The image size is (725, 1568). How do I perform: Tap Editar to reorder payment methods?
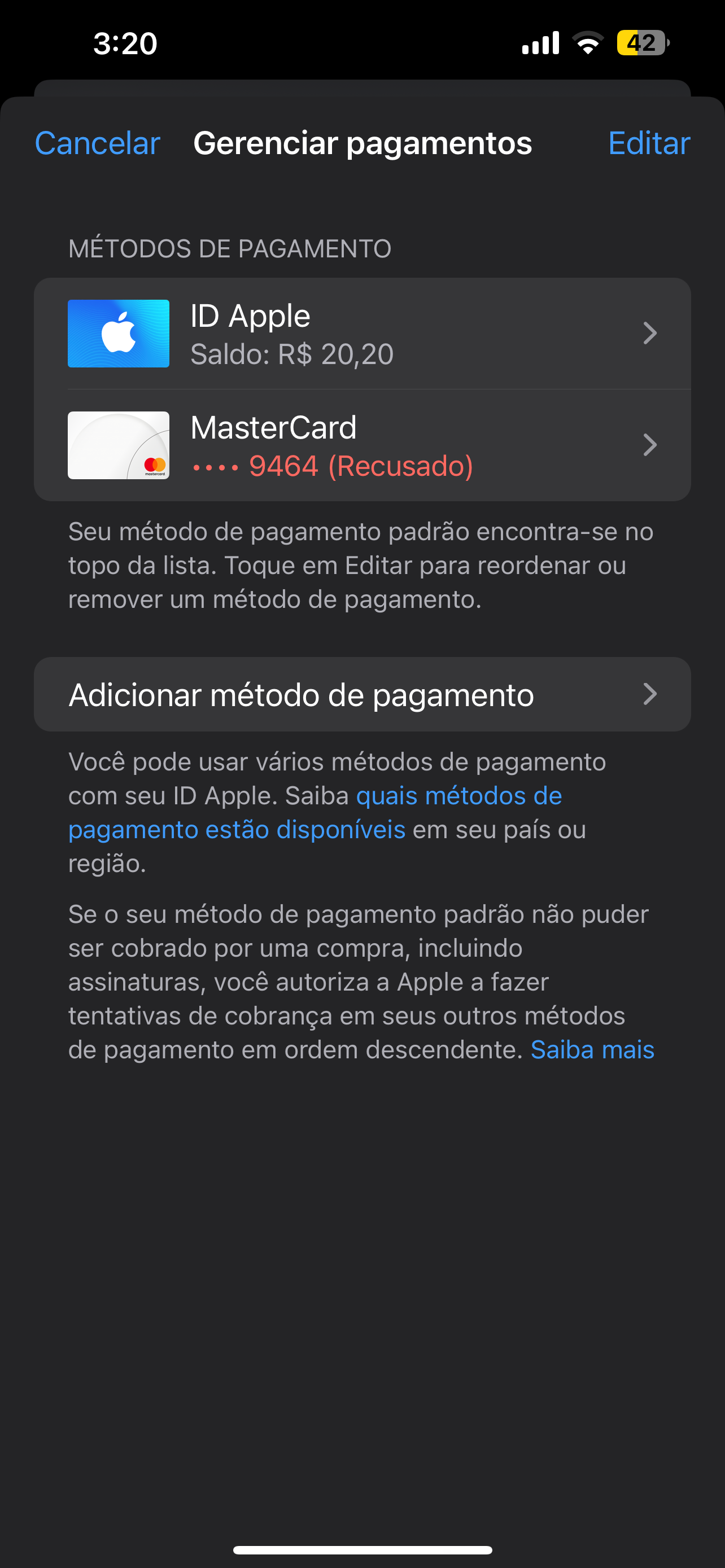[x=648, y=144]
